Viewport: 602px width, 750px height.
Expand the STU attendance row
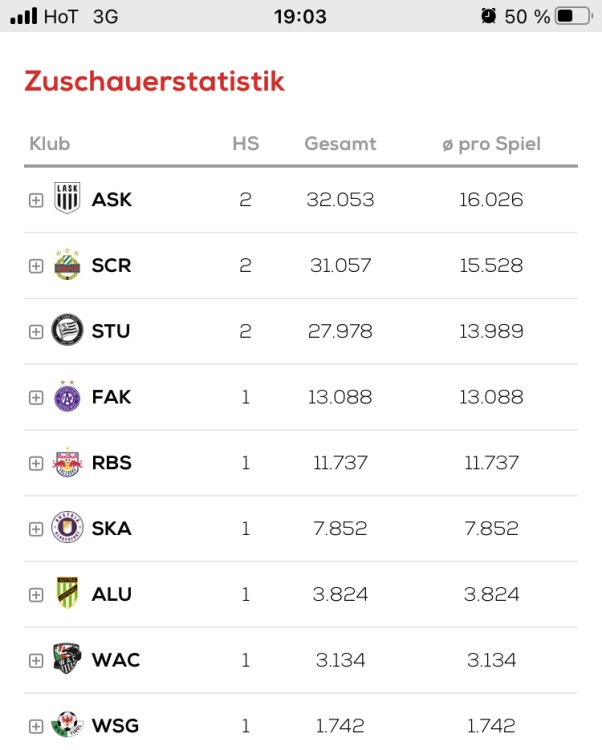[36, 332]
